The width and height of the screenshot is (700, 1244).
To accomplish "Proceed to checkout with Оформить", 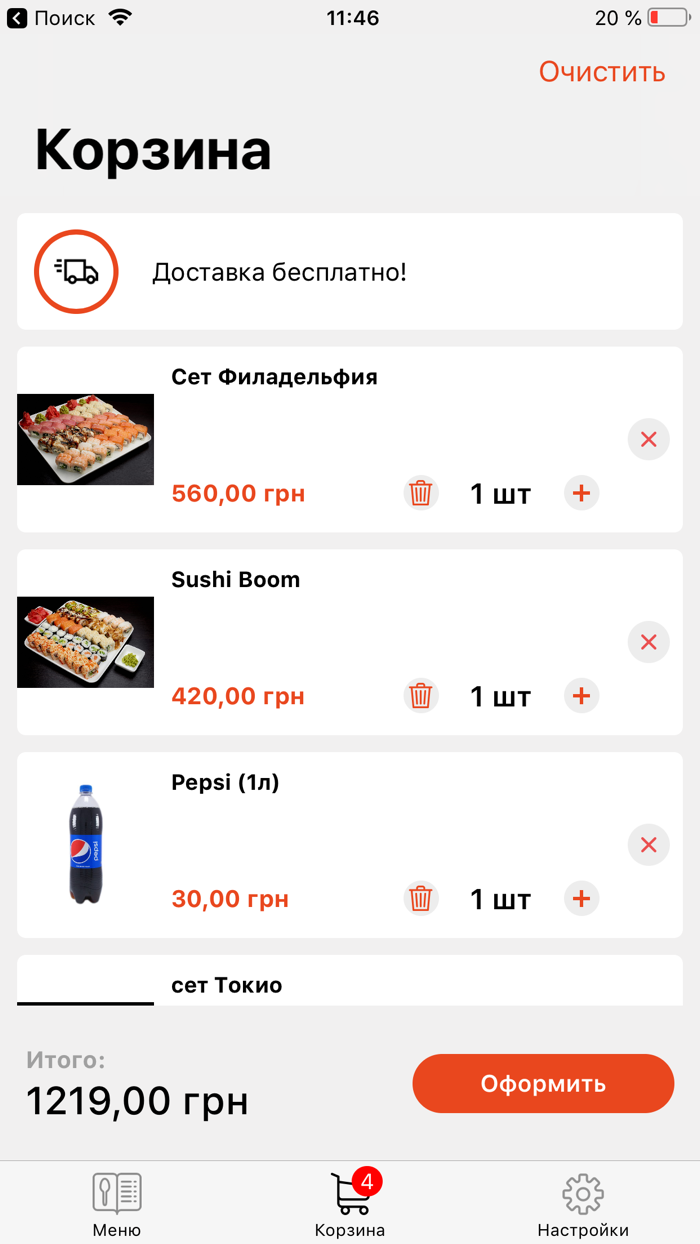I will (543, 1084).
